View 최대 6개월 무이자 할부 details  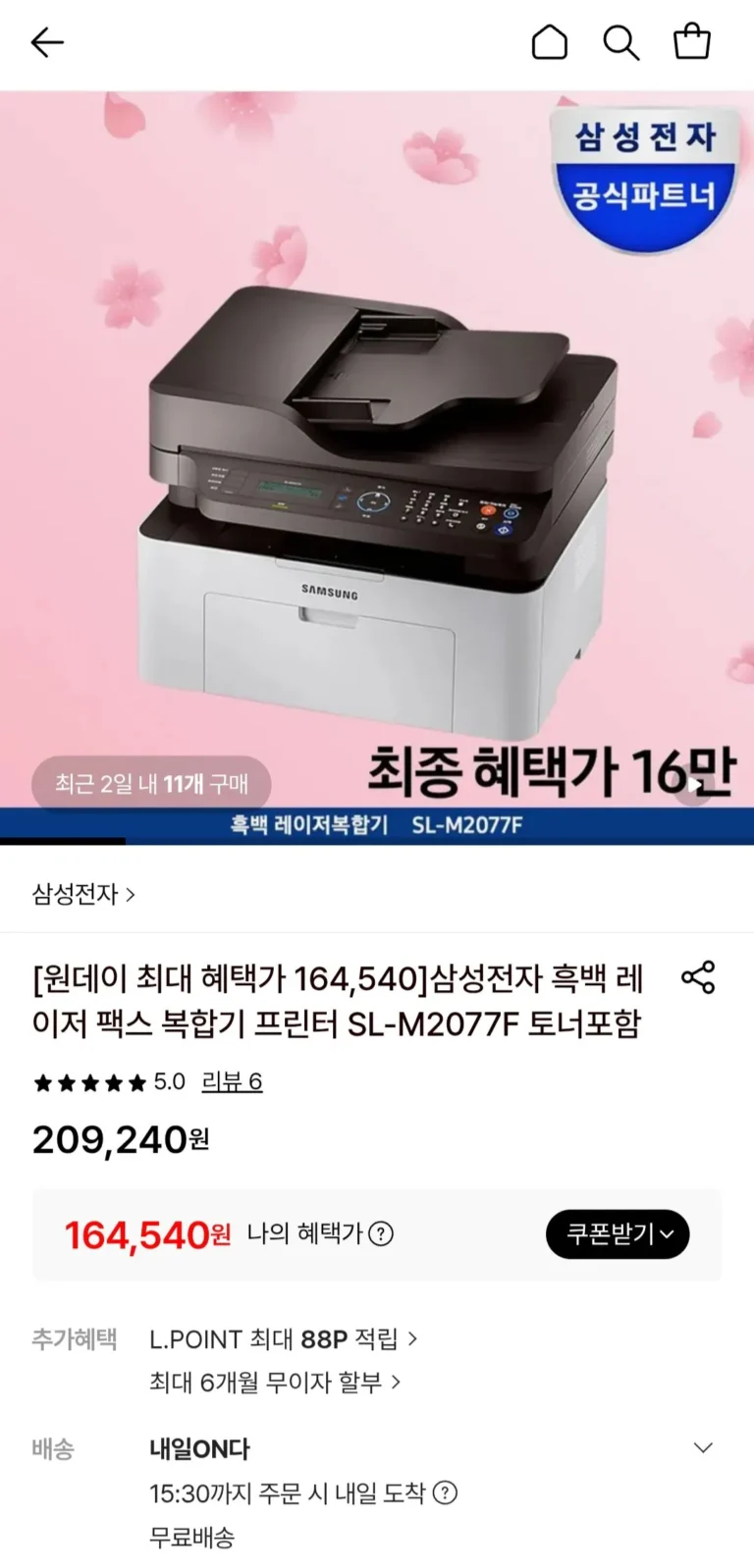(x=275, y=1382)
